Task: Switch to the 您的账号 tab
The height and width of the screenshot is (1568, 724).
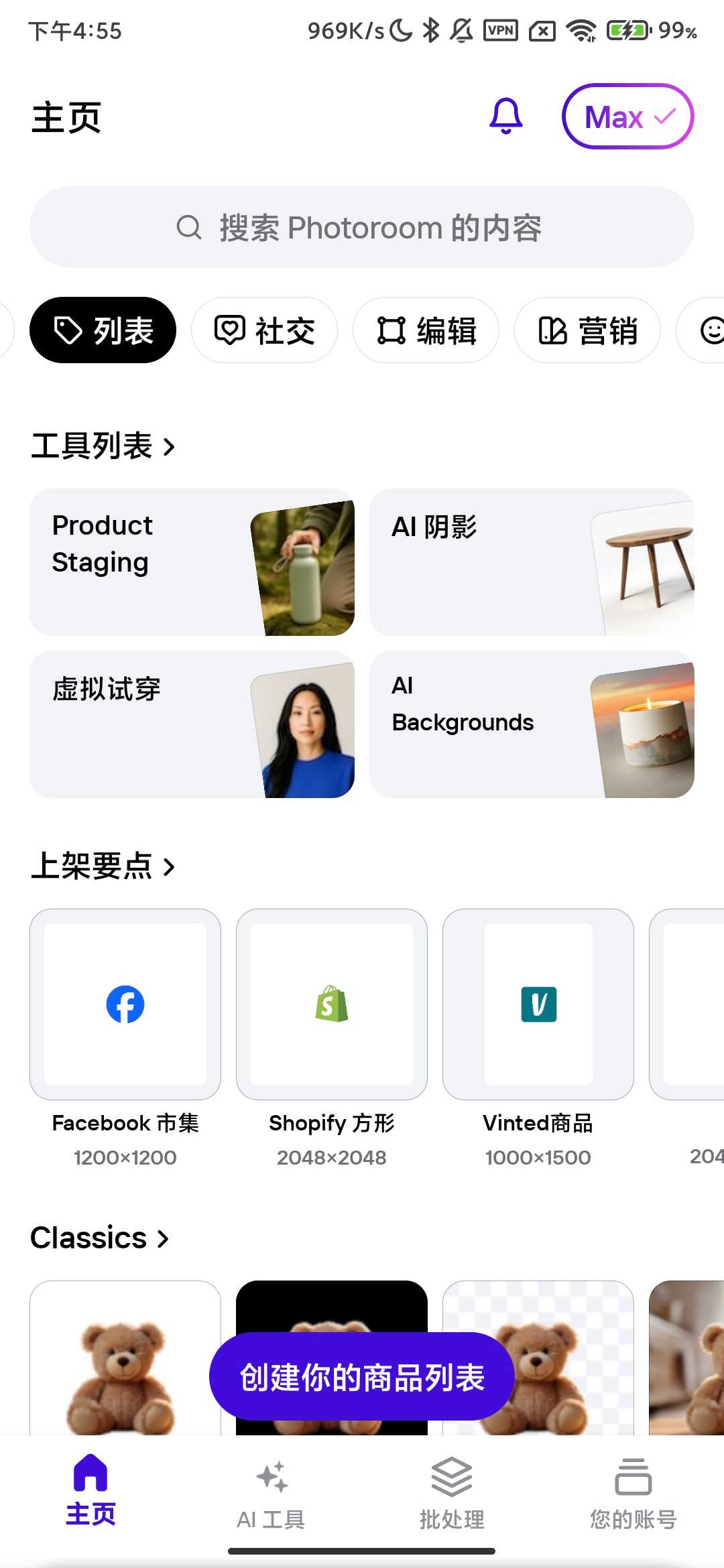Action: point(633,1491)
